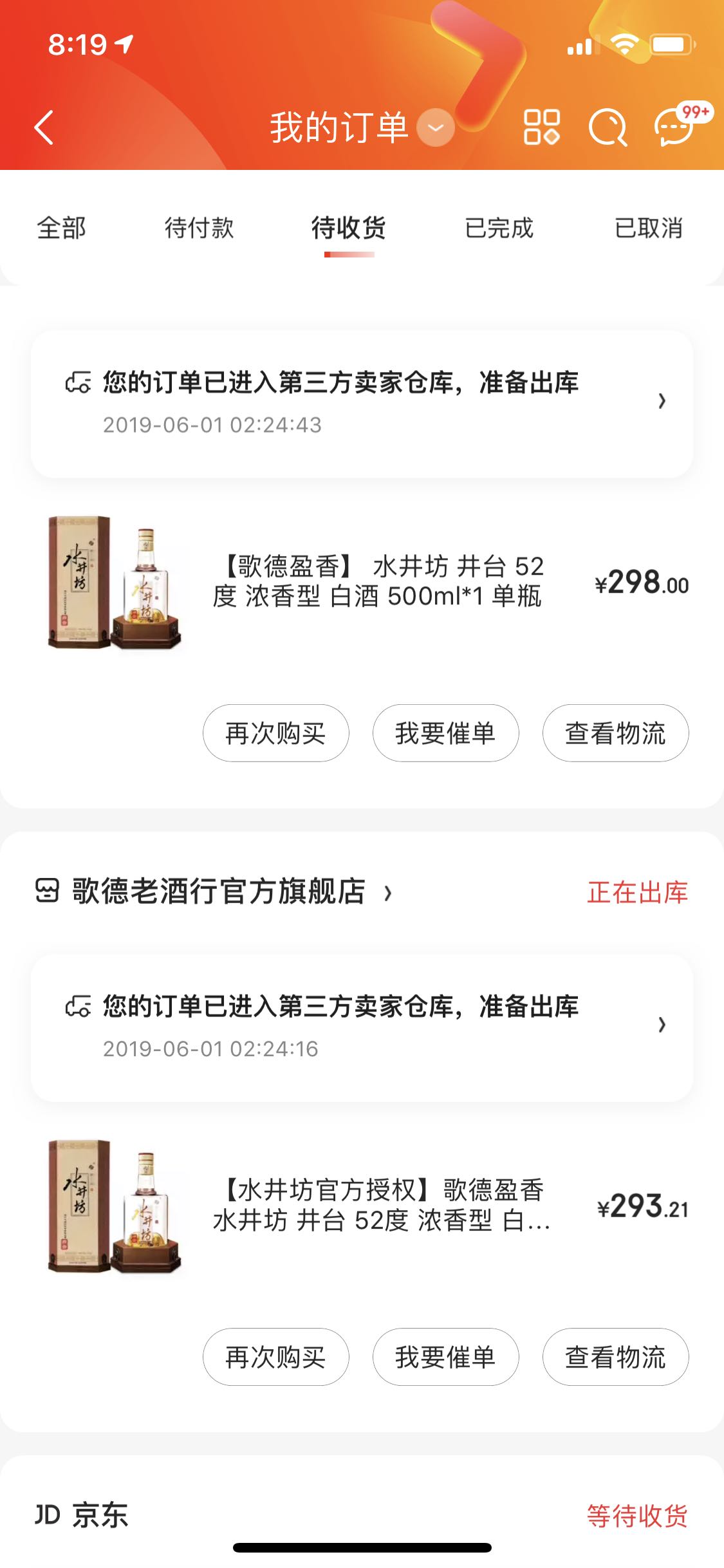Switch to the 已取消 tab
The height and width of the screenshot is (1568, 724).
pos(649,228)
